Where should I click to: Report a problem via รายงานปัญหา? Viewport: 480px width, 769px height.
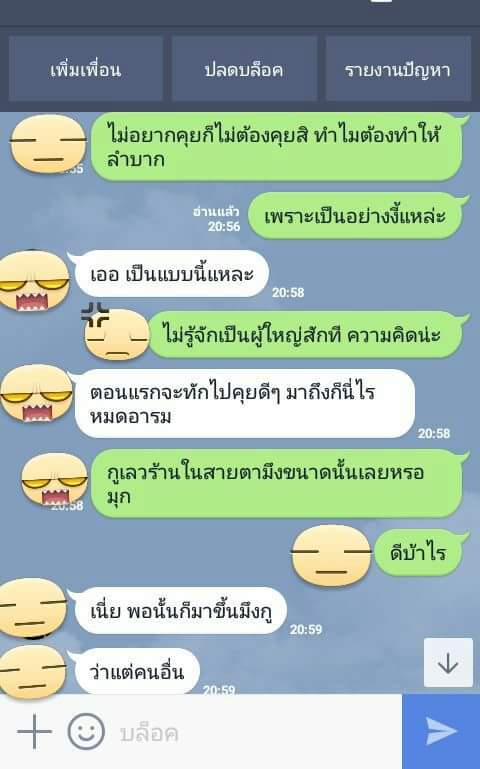click(x=398, y=69)
